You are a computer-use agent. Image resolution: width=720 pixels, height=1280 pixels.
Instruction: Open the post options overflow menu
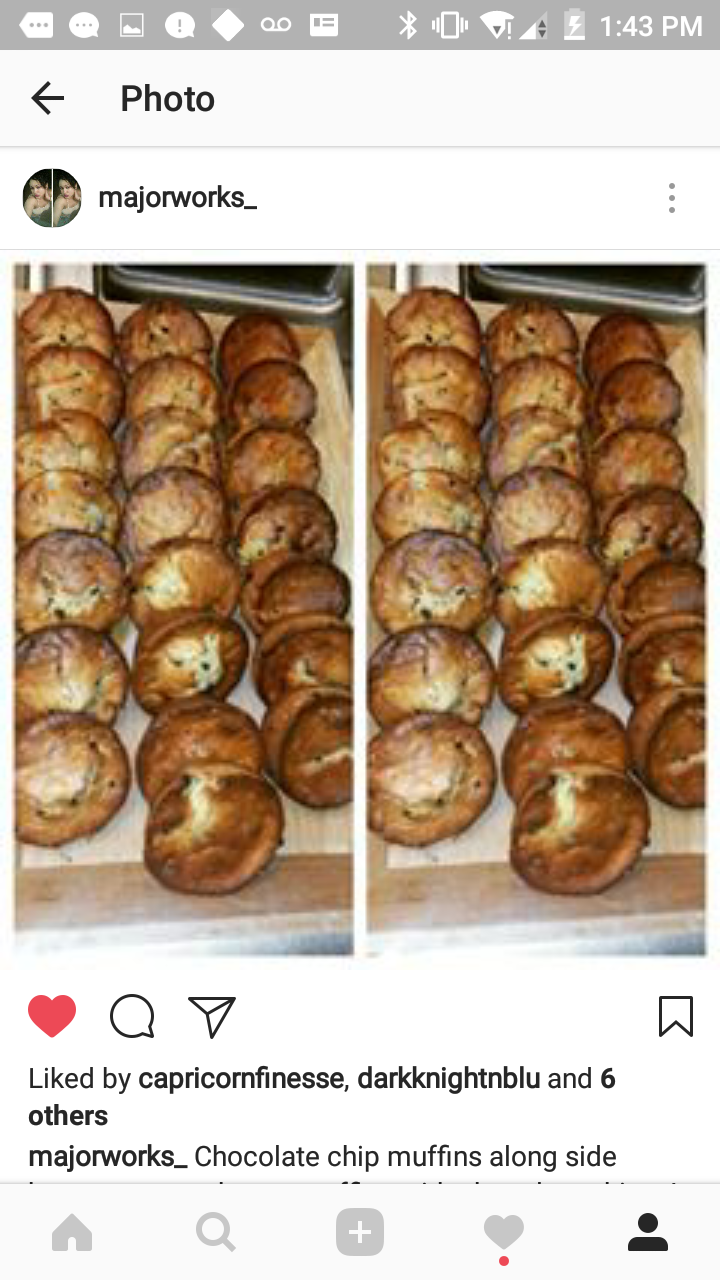(672, 198)
